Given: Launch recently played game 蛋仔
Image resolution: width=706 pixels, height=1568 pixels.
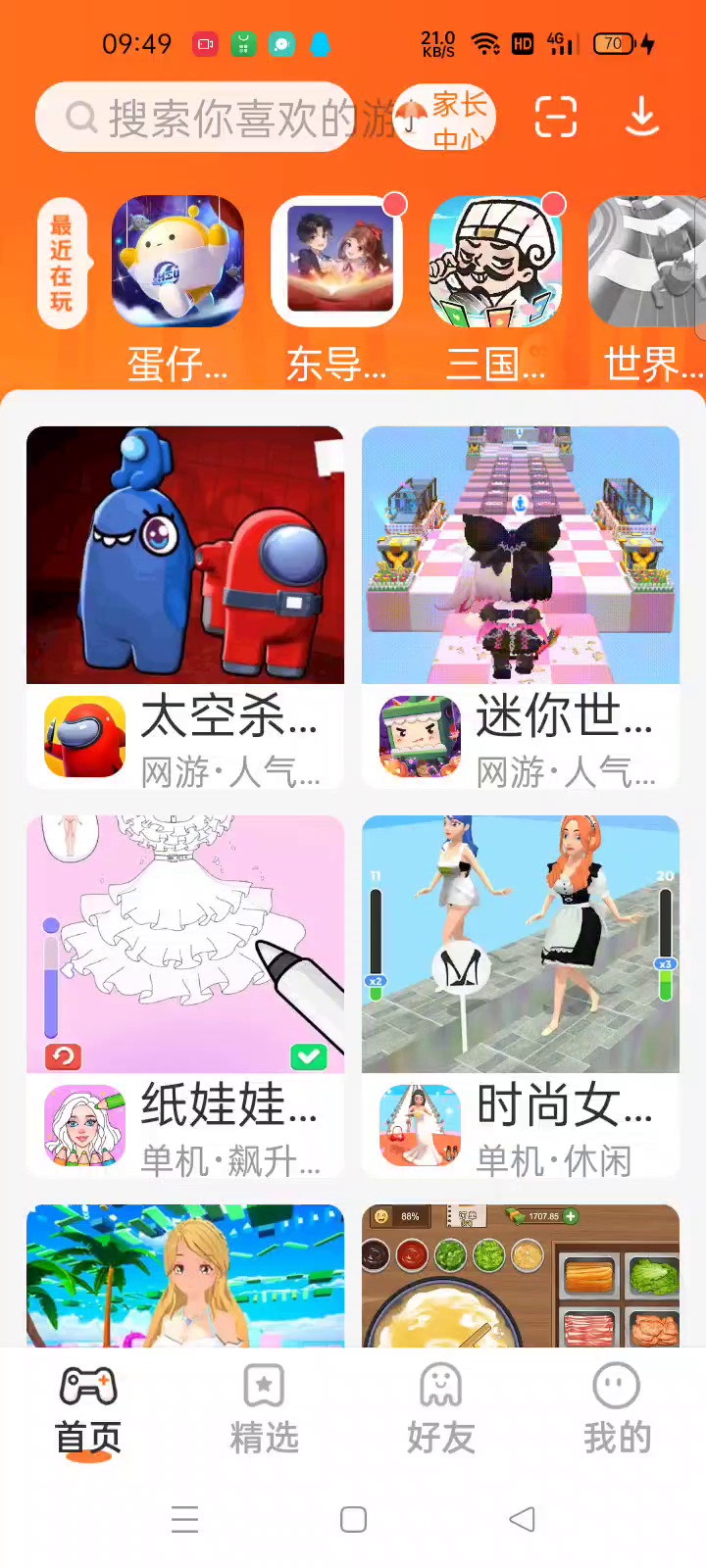Looking at the screenshot, I should (177, 263).
